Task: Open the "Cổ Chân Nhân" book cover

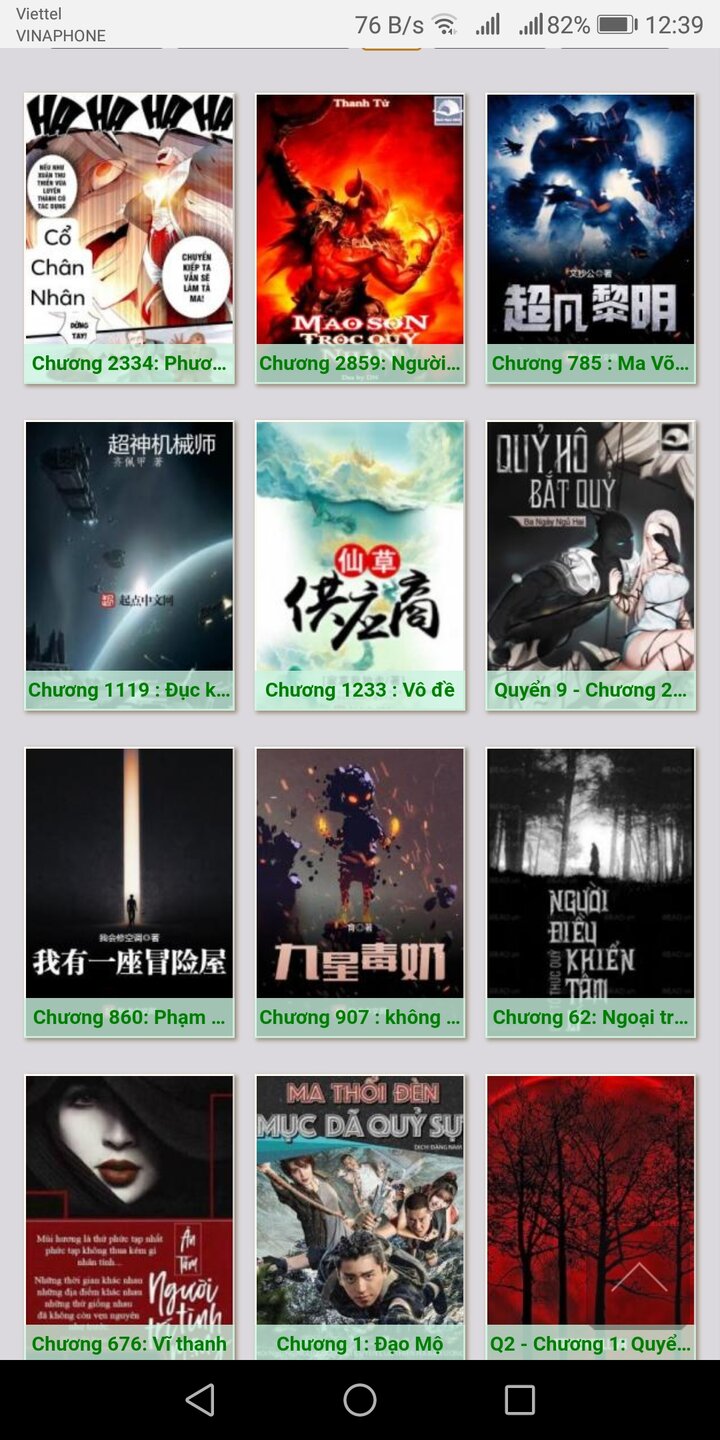Action: (128, 220)
